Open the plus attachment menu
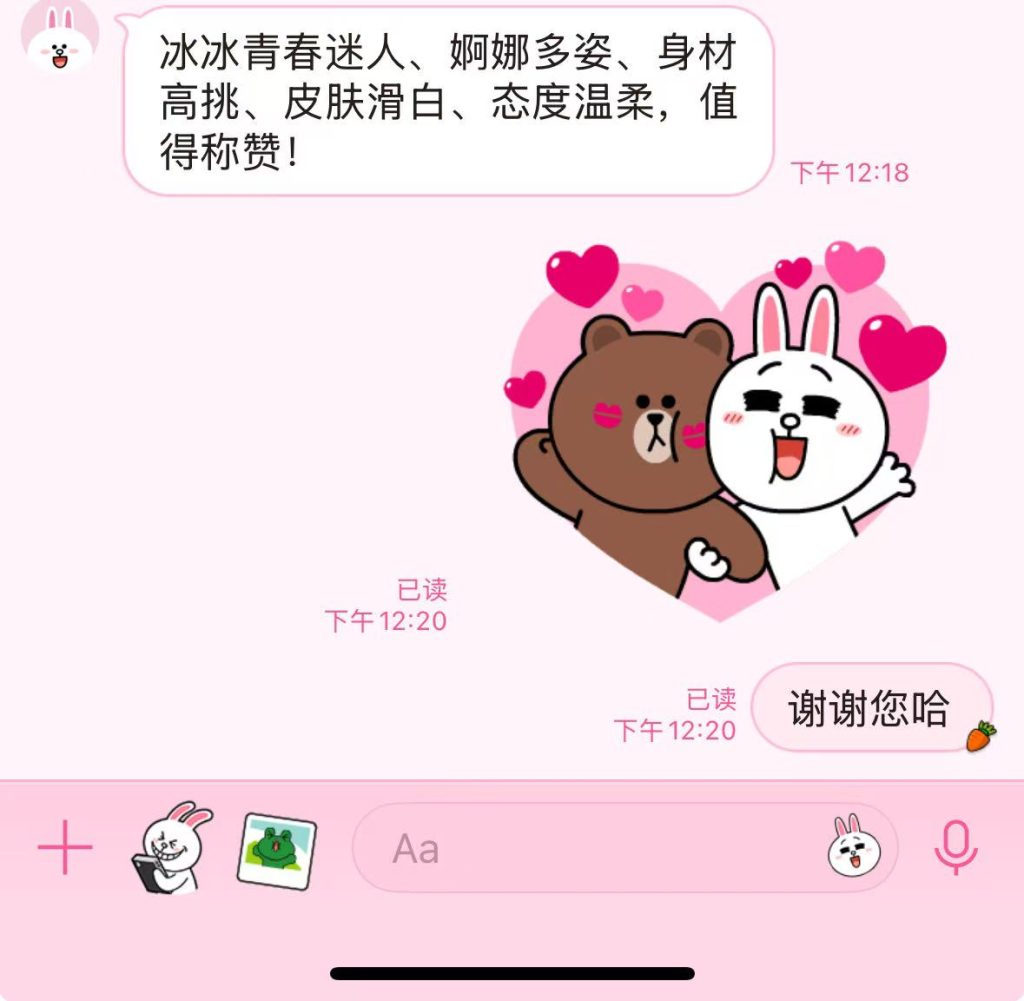The height and width of the screenshot is (1001, 1024). (65, 849)
